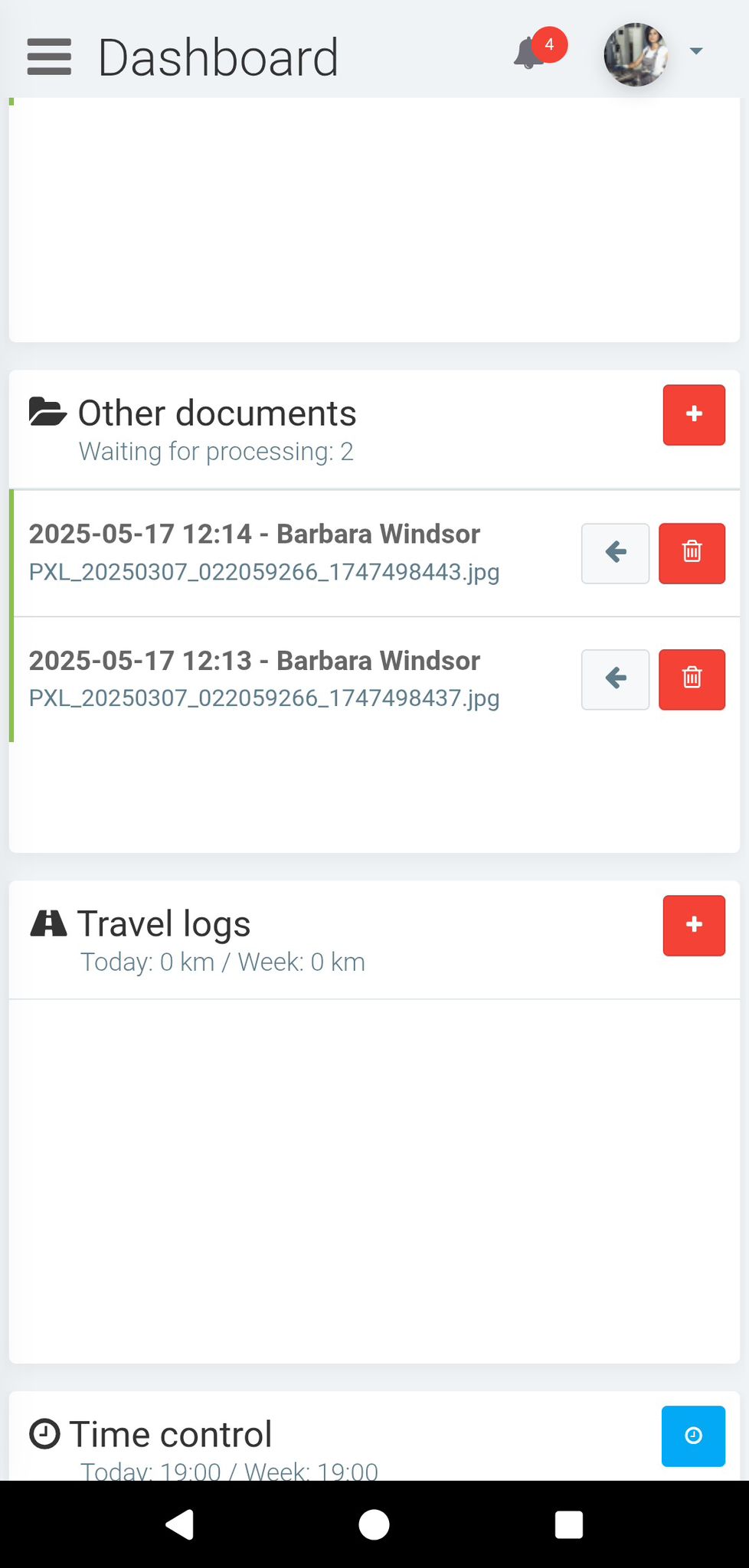
Task: Open the notifications bell
Action: pyautogui.click(x=530, y=54)
